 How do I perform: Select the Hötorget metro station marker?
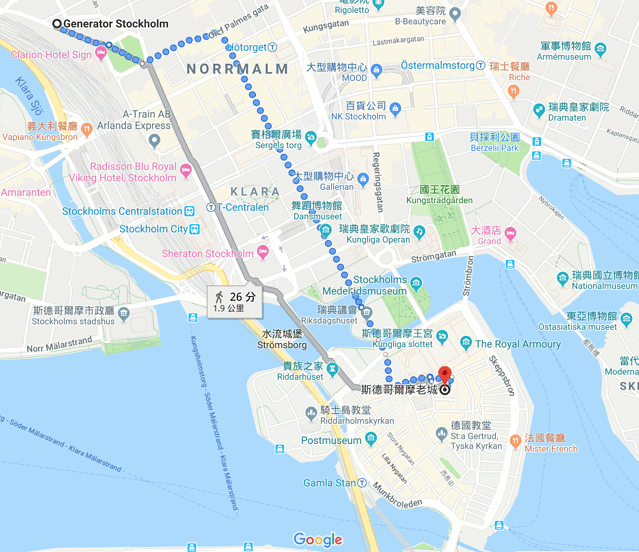pyautogui.click(x=273, y=47)
